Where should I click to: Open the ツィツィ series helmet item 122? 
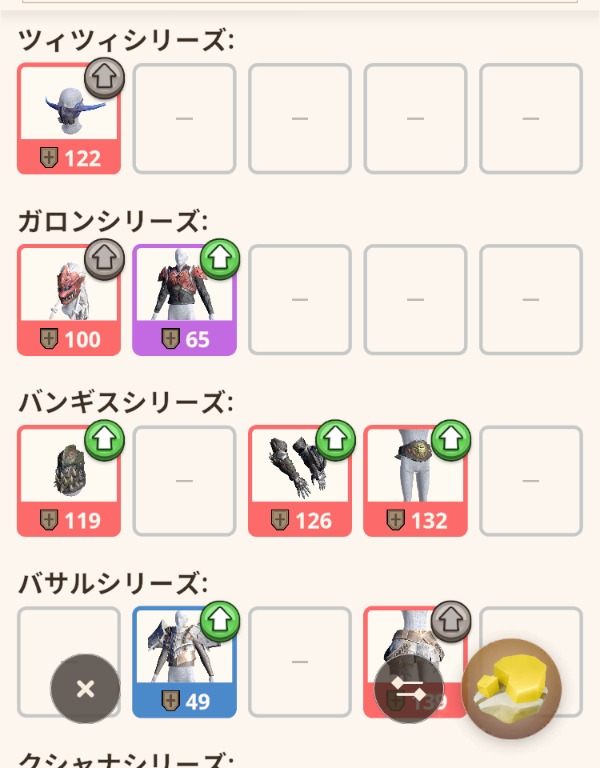[68, 118]
